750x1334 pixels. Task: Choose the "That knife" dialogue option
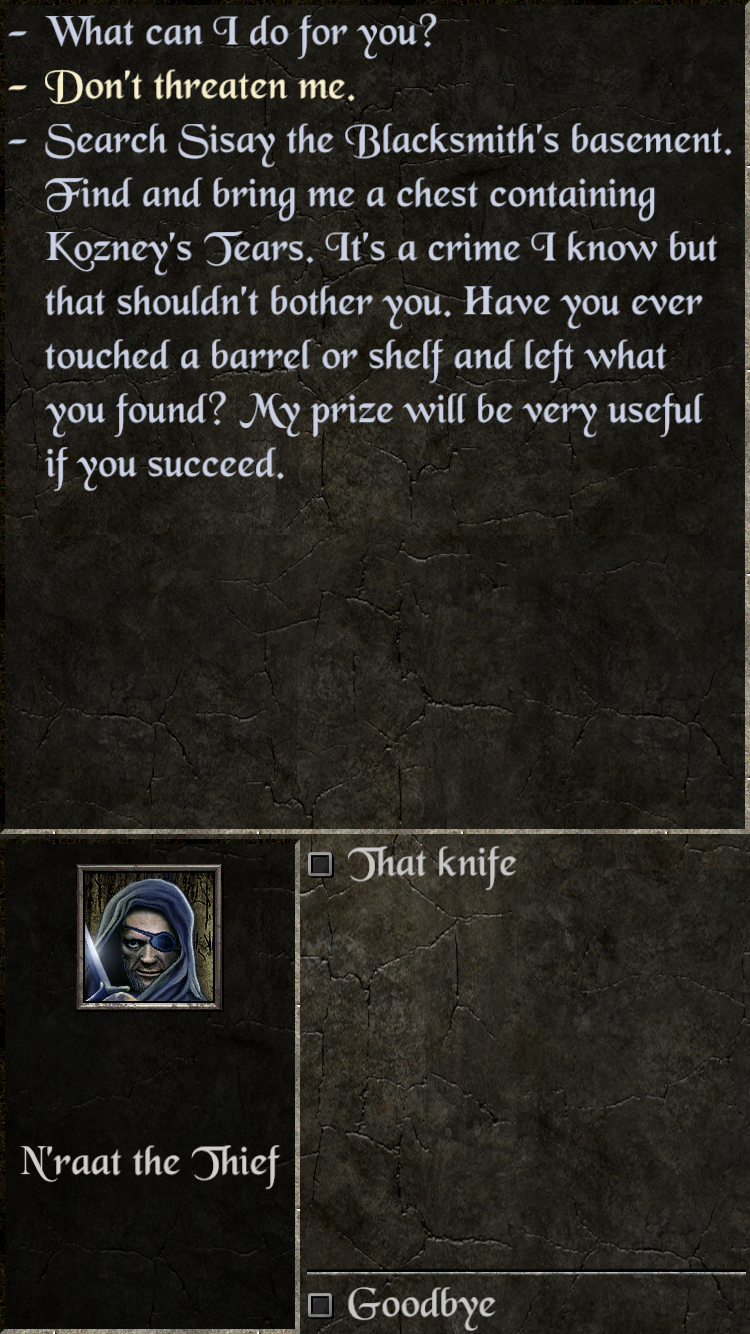[430, 864]
